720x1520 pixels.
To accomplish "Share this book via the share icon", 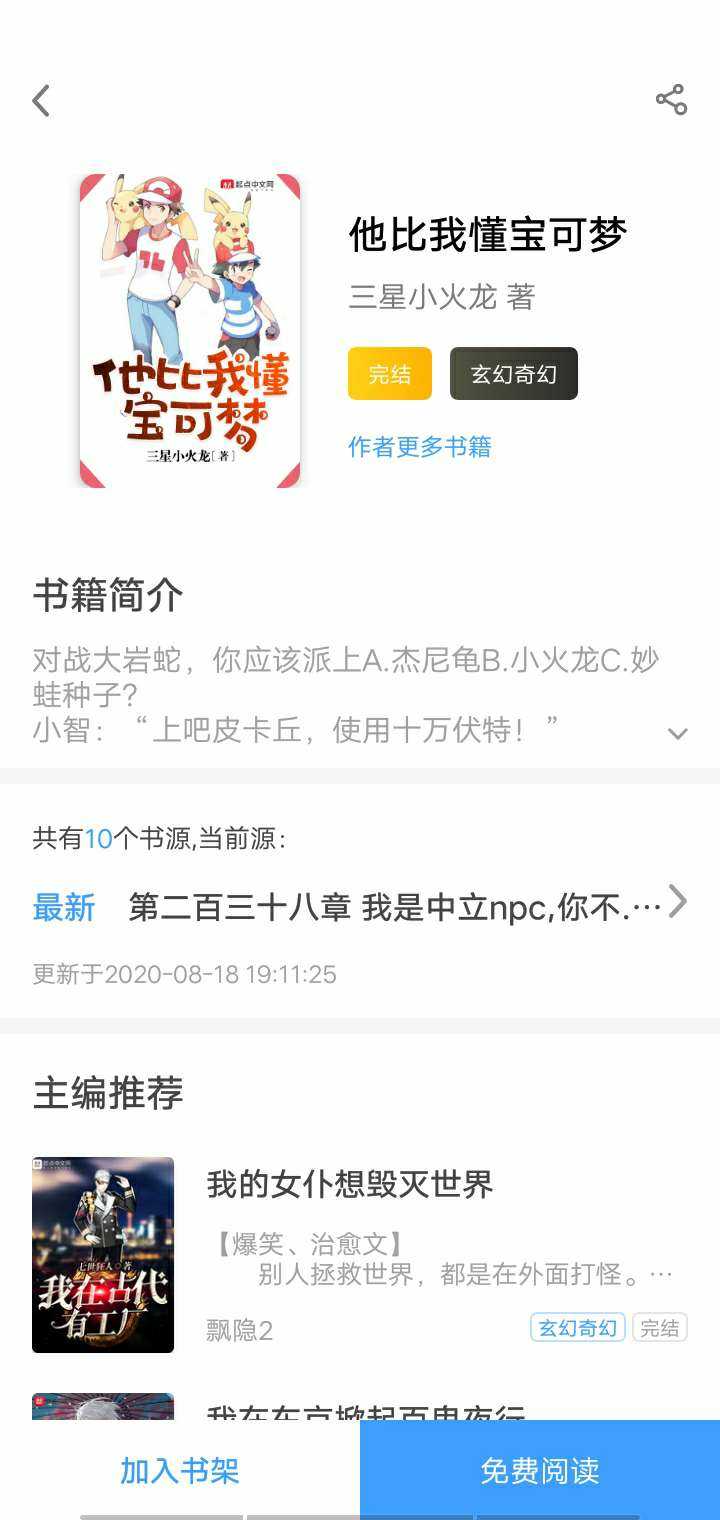I will click(671, 100).
